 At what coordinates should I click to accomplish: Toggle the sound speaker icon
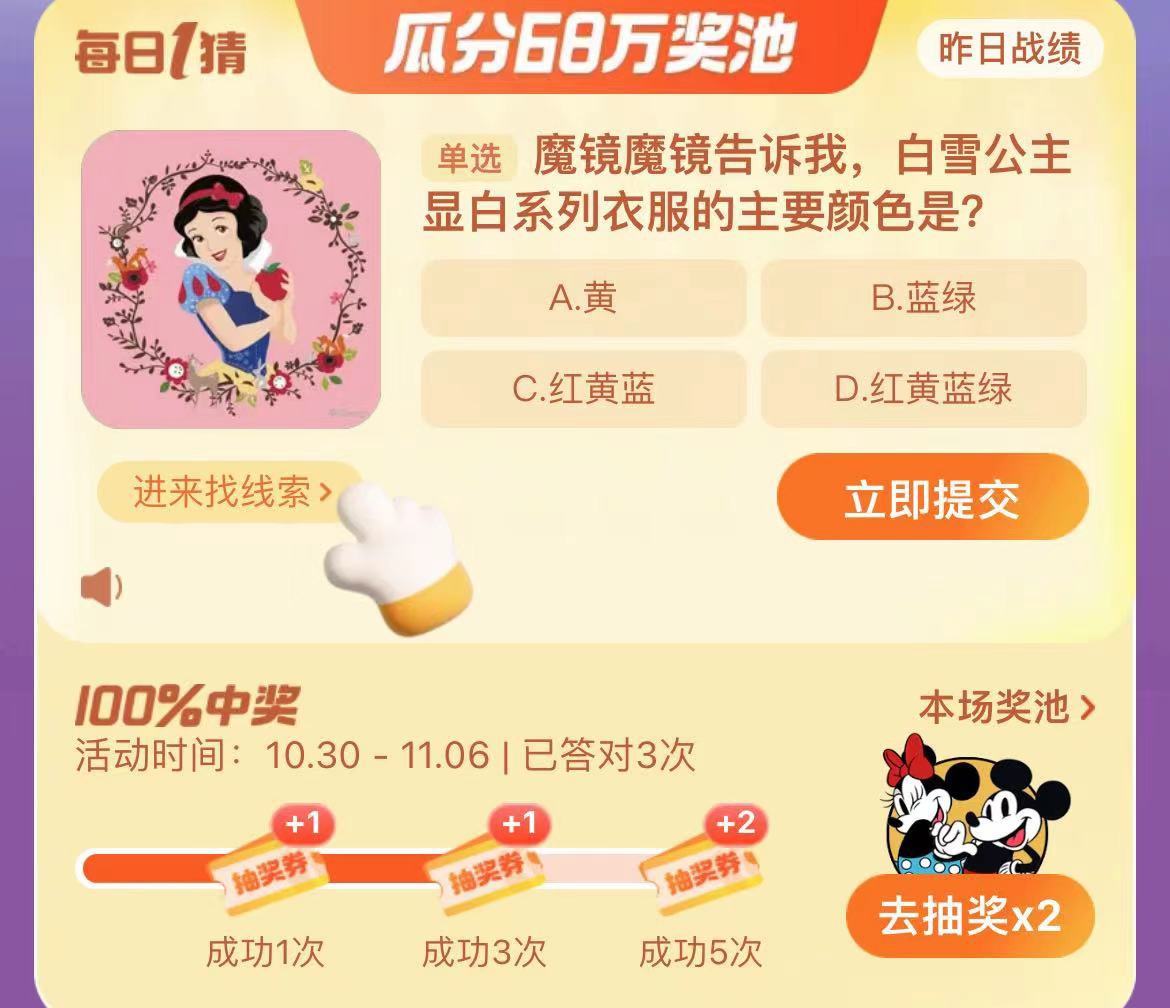[x=101, y=588]
